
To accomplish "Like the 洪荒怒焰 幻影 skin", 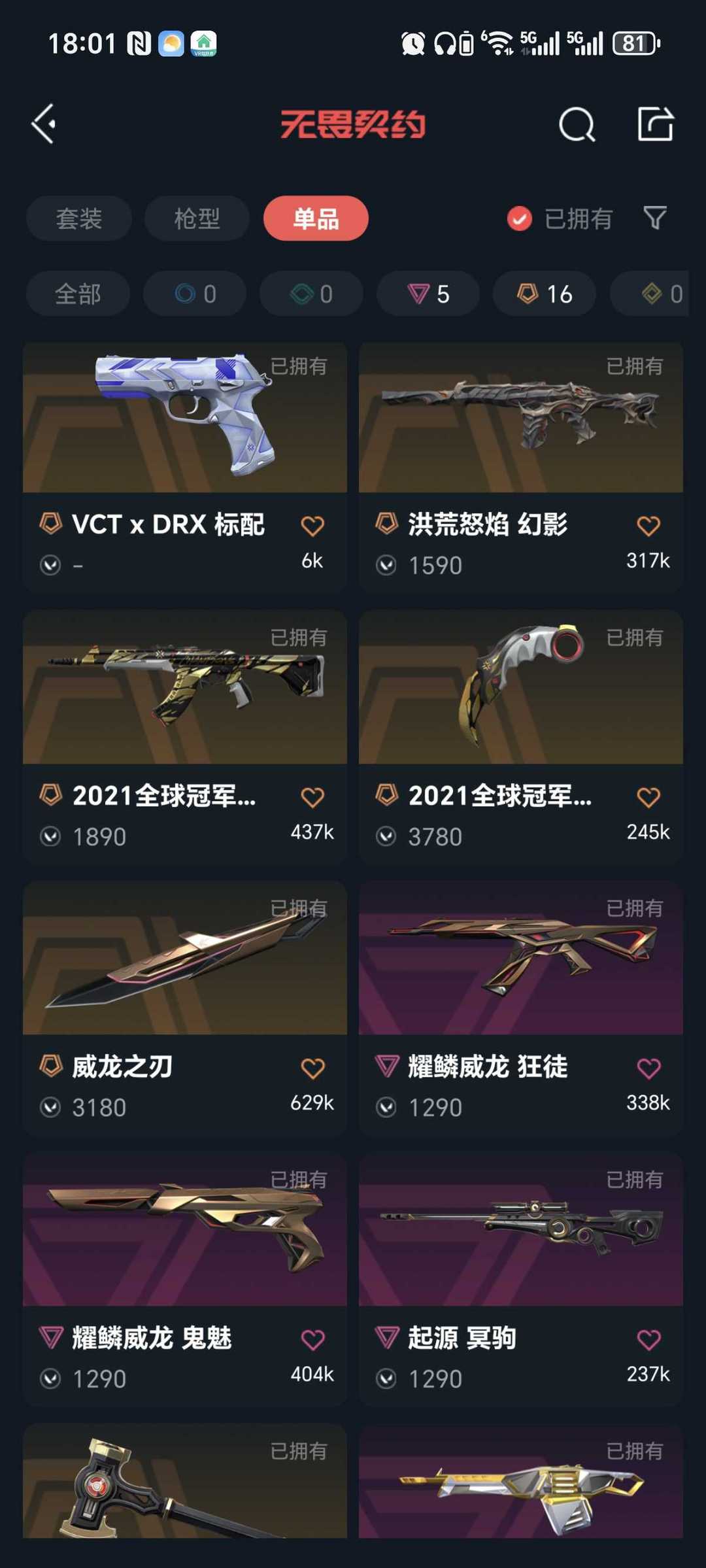I will coord(648,526).
